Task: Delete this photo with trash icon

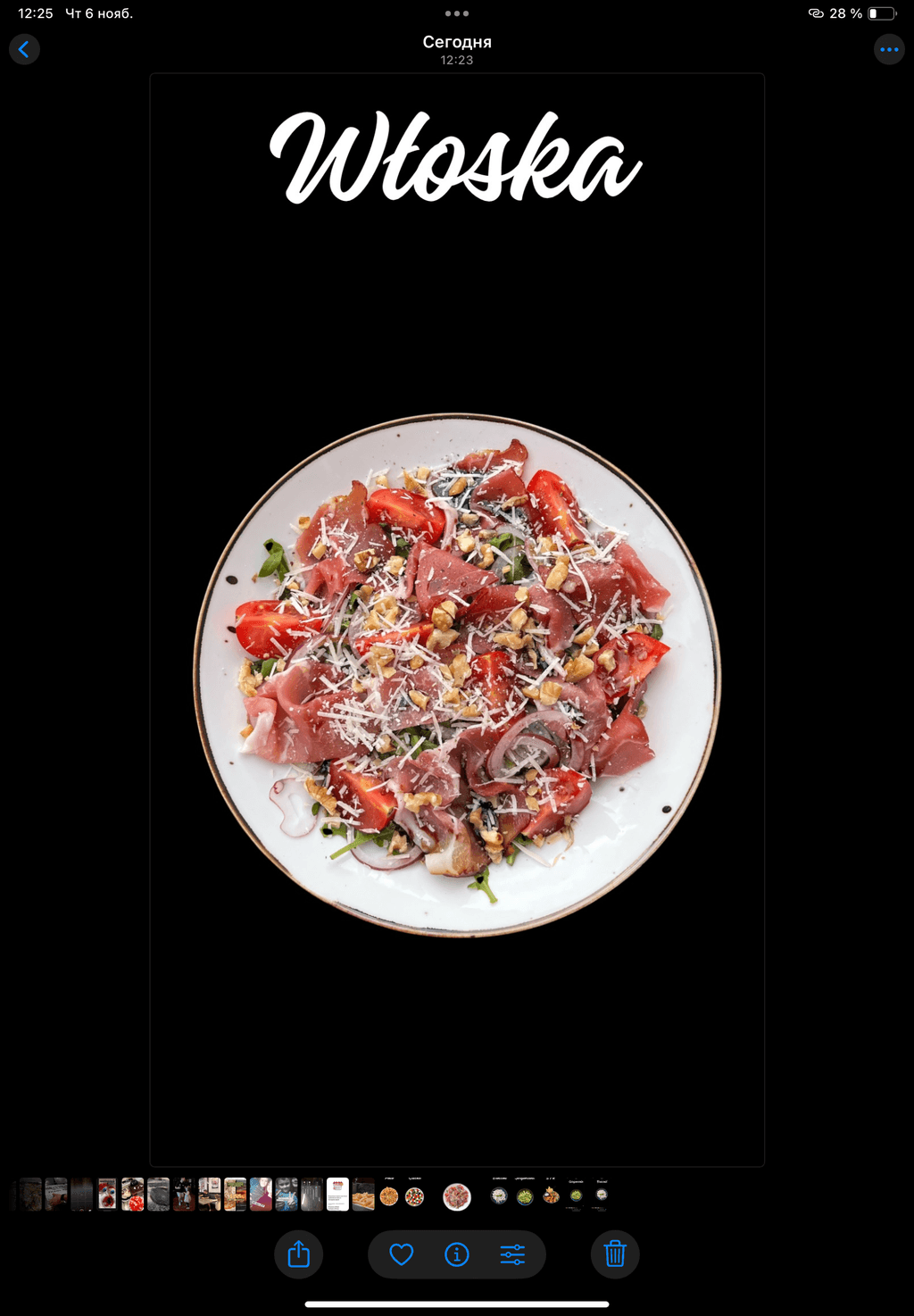Action: tap(615, 1254)
